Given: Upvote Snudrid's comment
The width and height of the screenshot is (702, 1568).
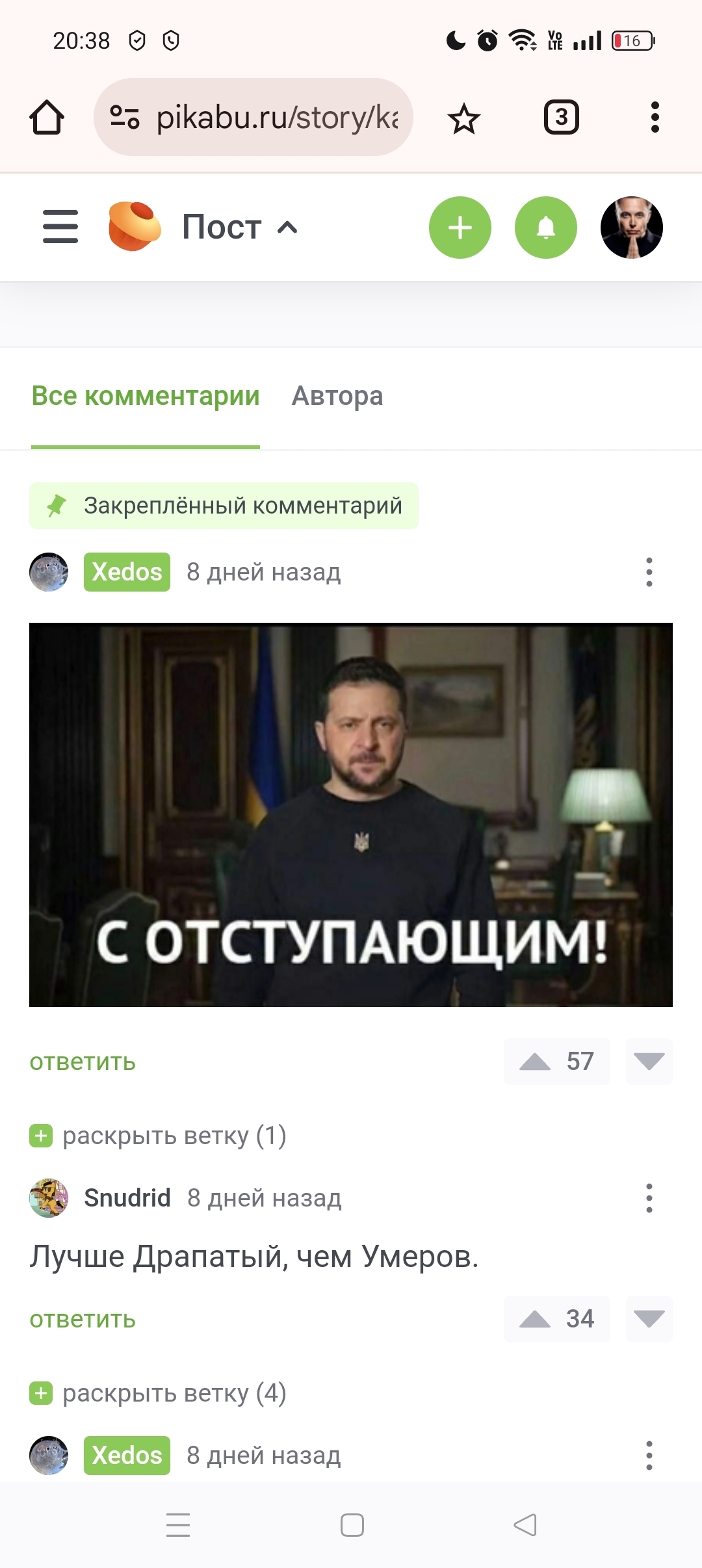Looking at the screenshot, I should point(536,1319).
